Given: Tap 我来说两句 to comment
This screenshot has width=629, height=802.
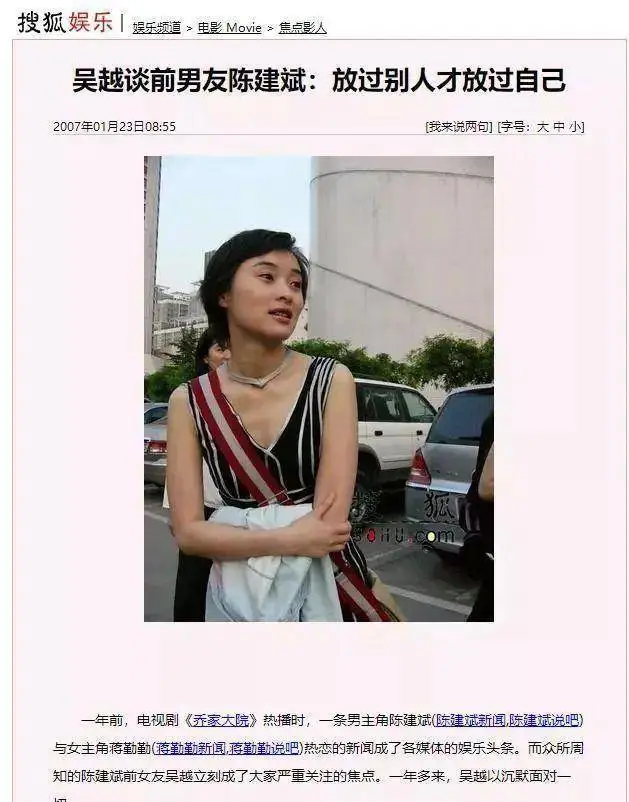Looking at the screenshot, I should [459, 127].
